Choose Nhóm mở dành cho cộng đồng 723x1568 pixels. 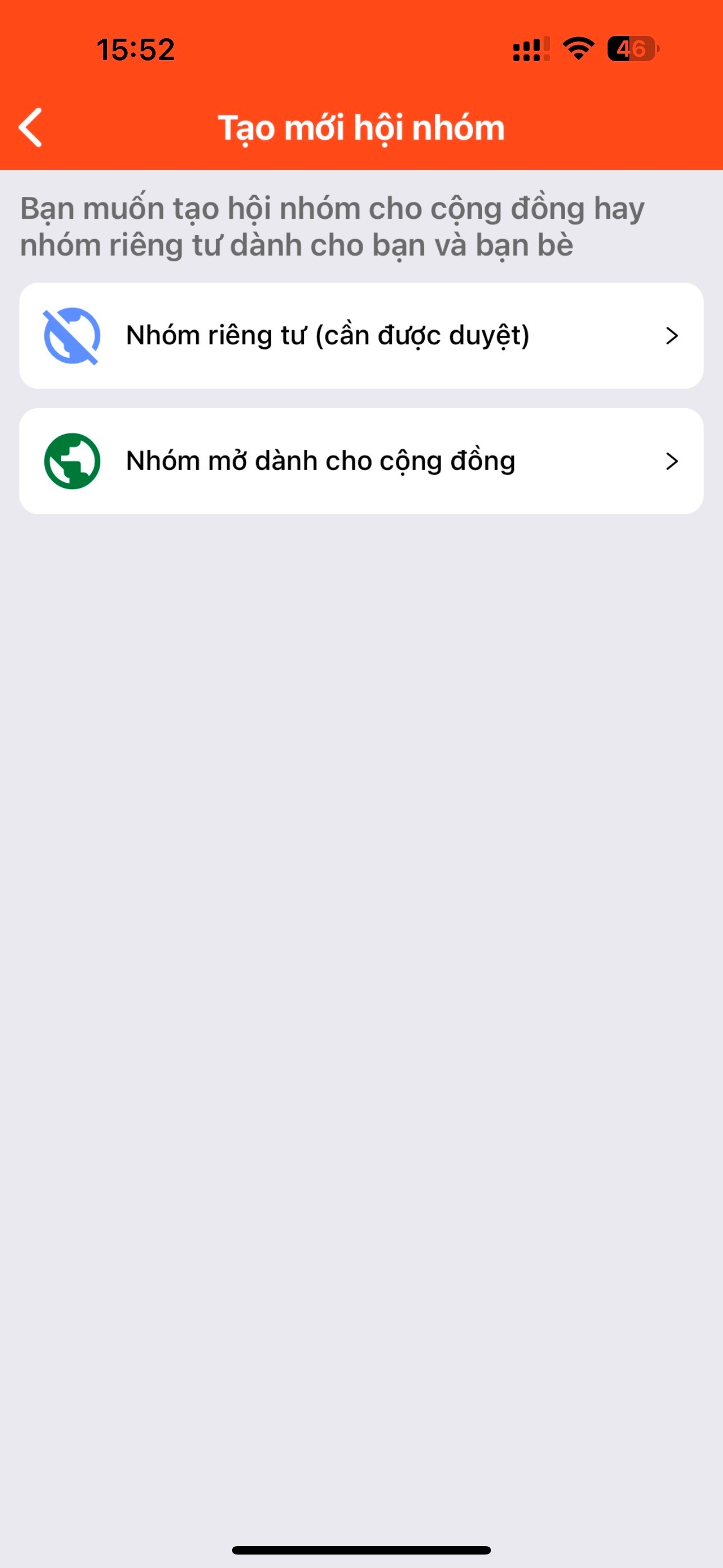[x=361, y=462]
